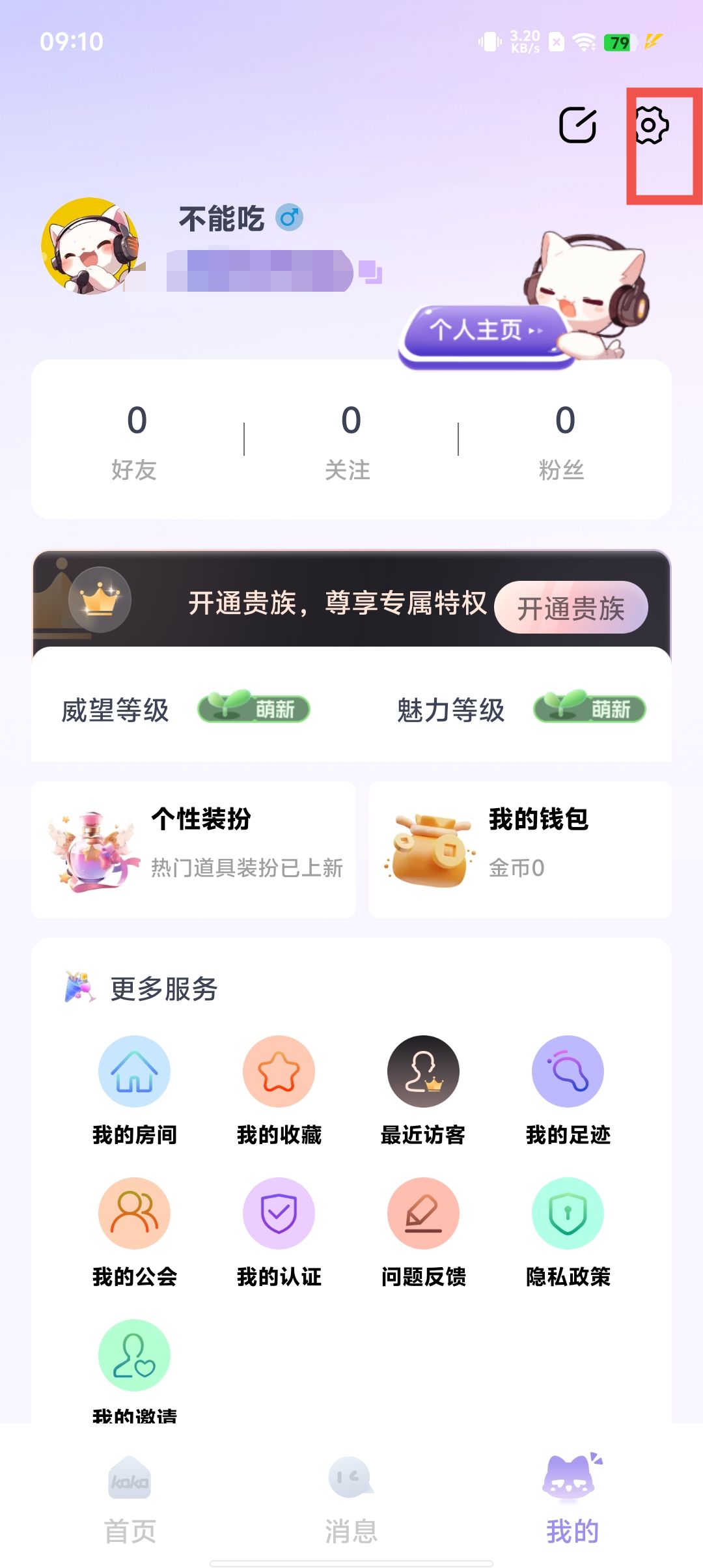Open settings via the gear icon
This screenshot has width=703, height=1568.
[x=652, y=125]
